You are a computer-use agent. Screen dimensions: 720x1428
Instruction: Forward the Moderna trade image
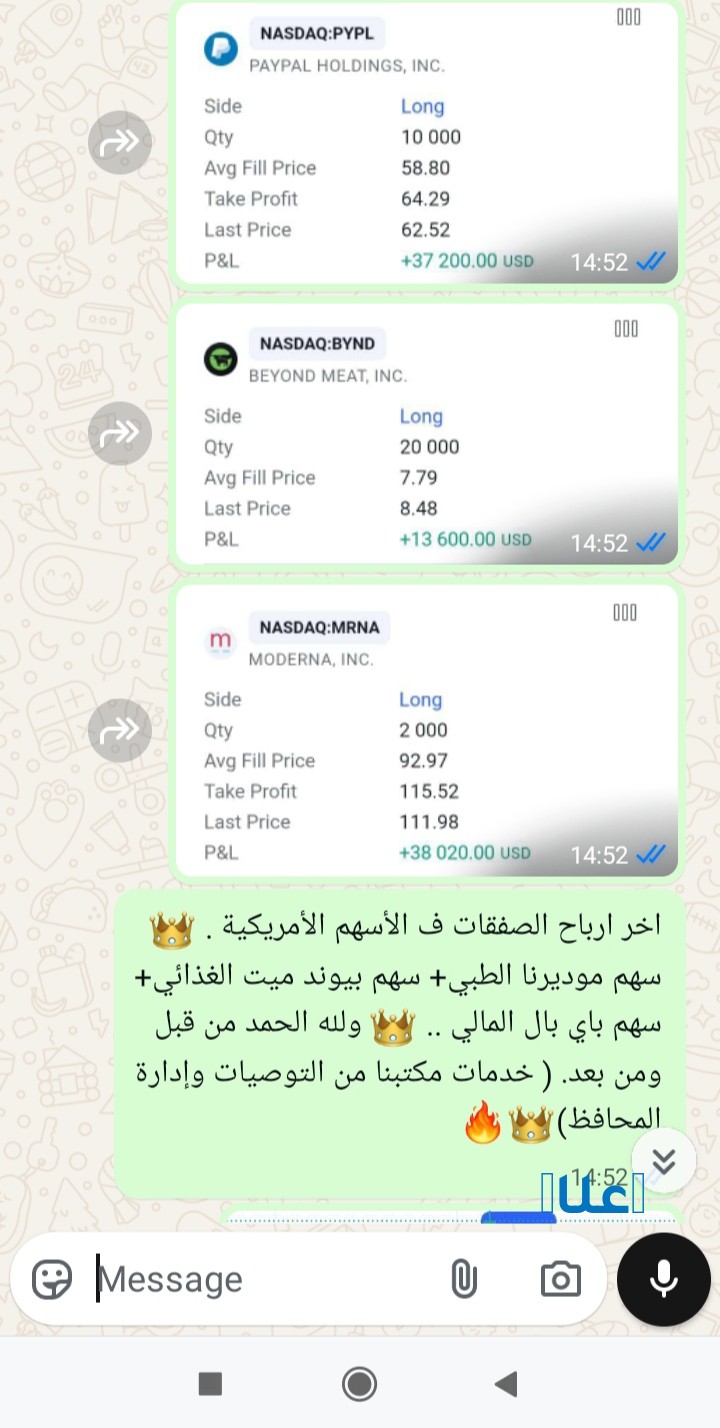[x=119, y=730]
